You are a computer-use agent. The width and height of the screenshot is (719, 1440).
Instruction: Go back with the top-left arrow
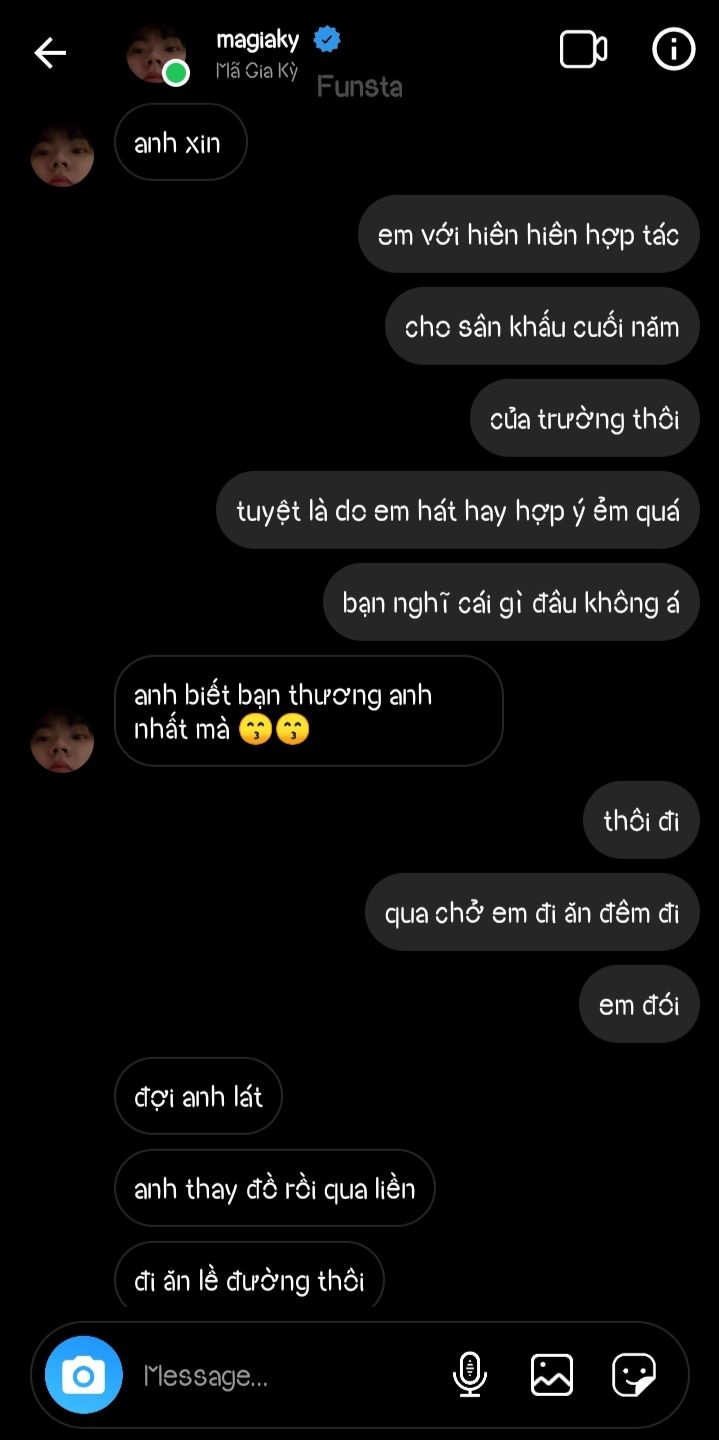tap(50, 53)
